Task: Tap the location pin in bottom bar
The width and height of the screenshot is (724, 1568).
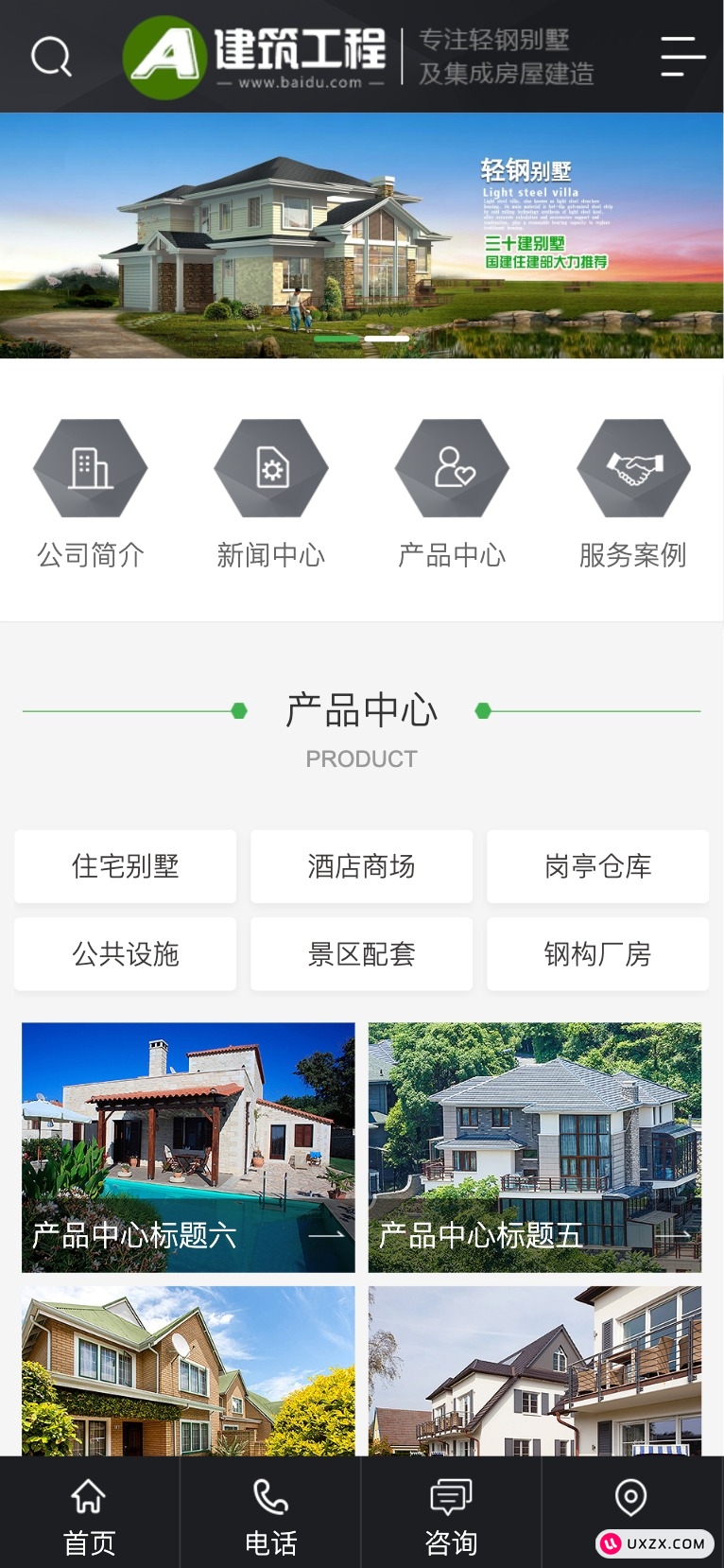Action: (x=630, y=1500)
